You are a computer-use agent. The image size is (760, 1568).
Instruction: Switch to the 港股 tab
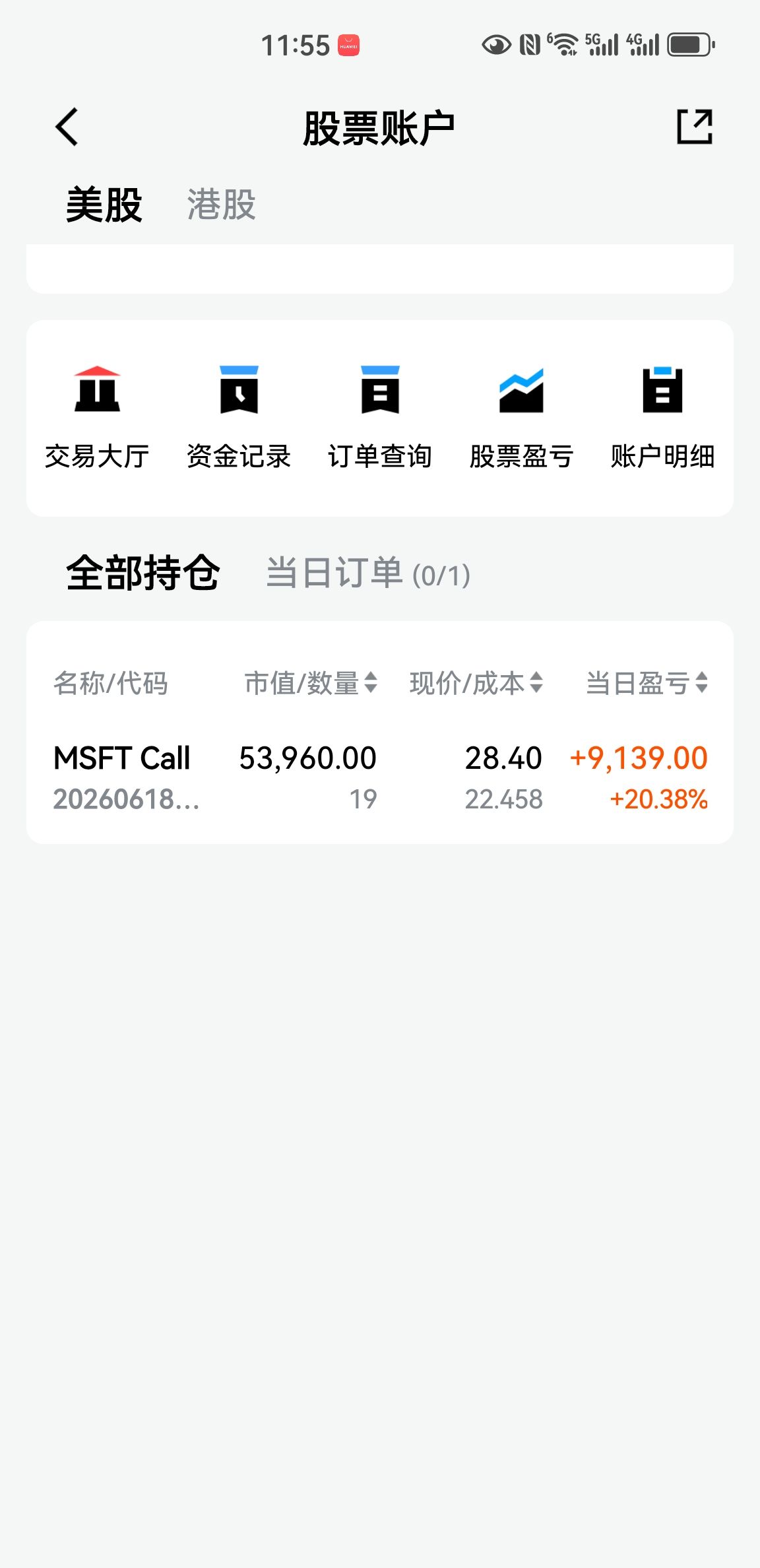[x=221, y=205]
